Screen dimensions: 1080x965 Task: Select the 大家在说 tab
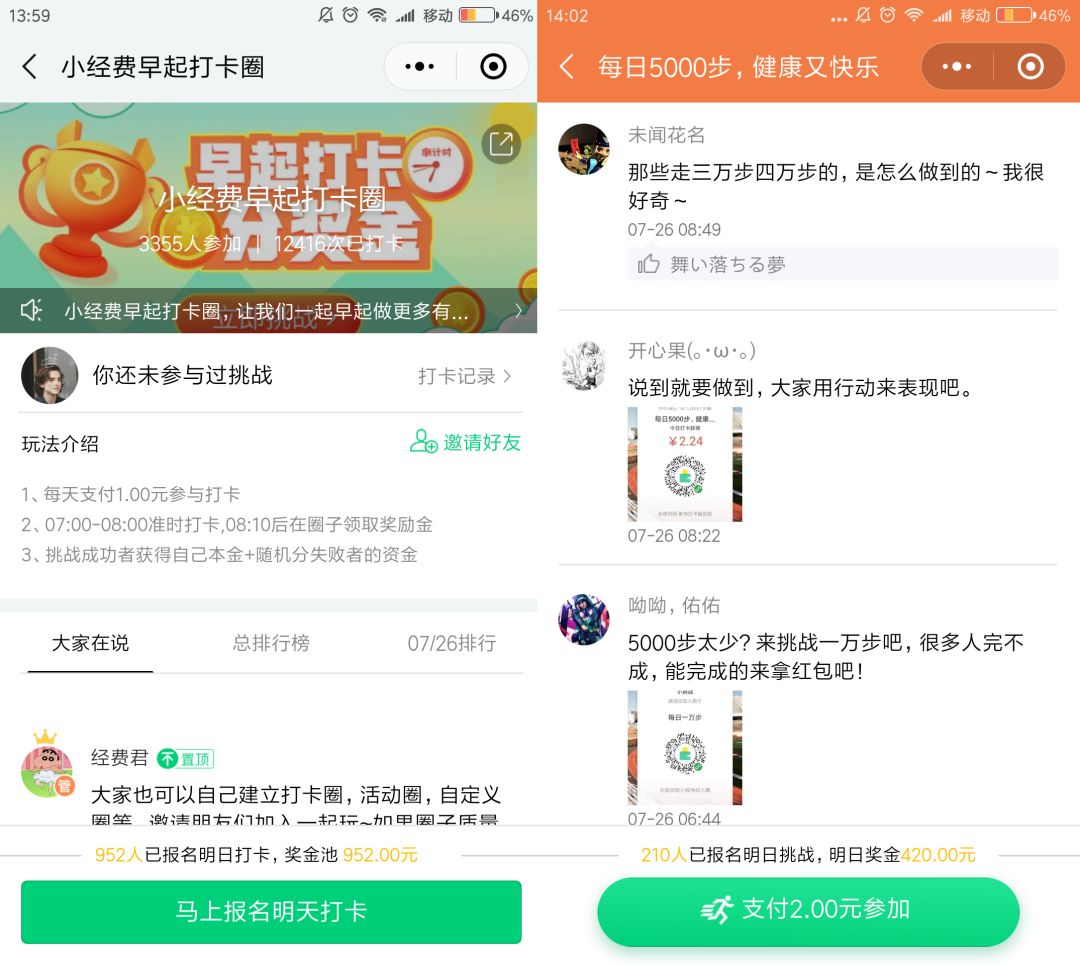pos(90,643)
